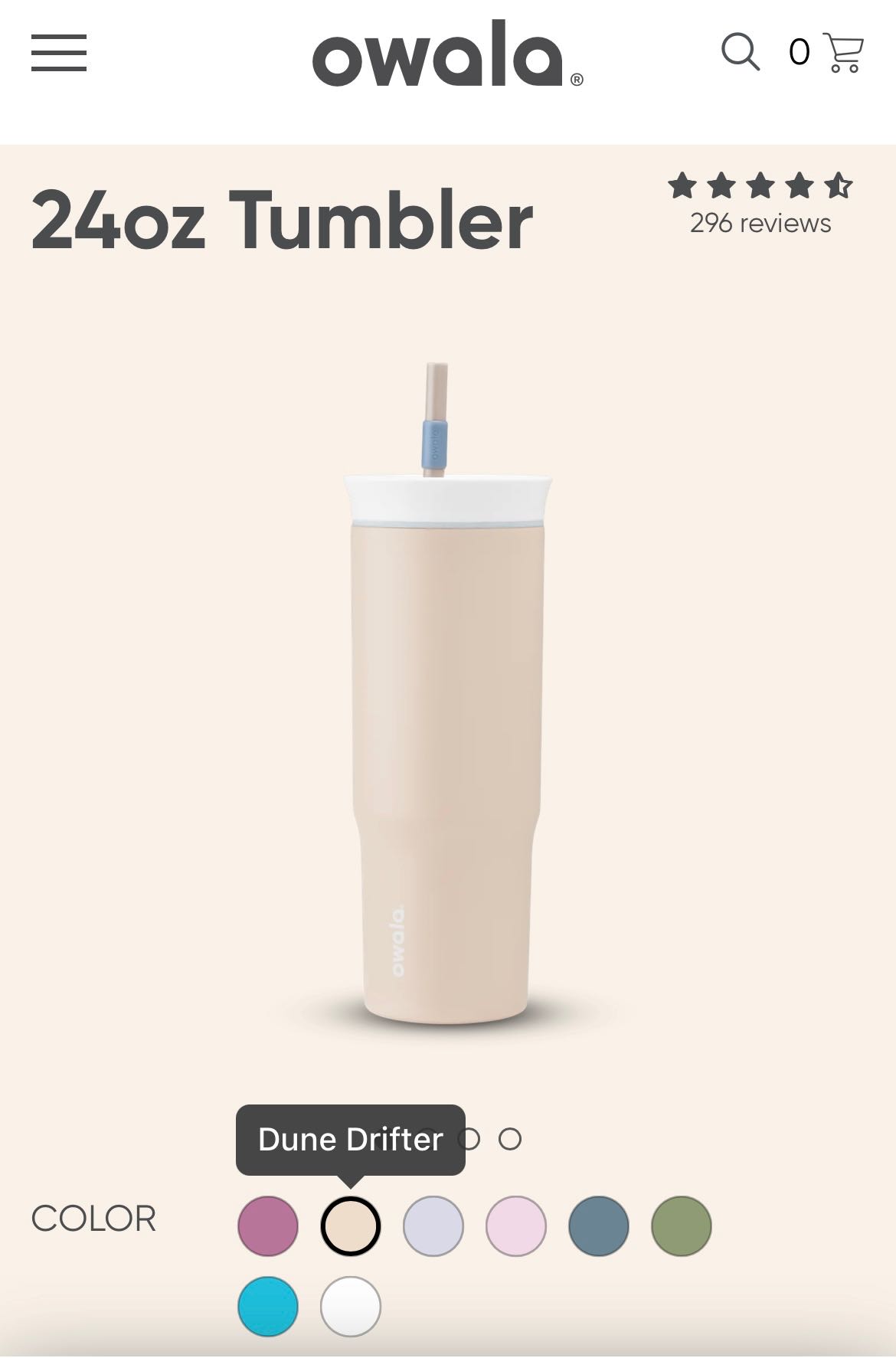The height and width of the screenshot is (1358, 896).
Task: Select the Dune Drifter beige swatch
Action: pyautogui.click(x=351, y=1225)
